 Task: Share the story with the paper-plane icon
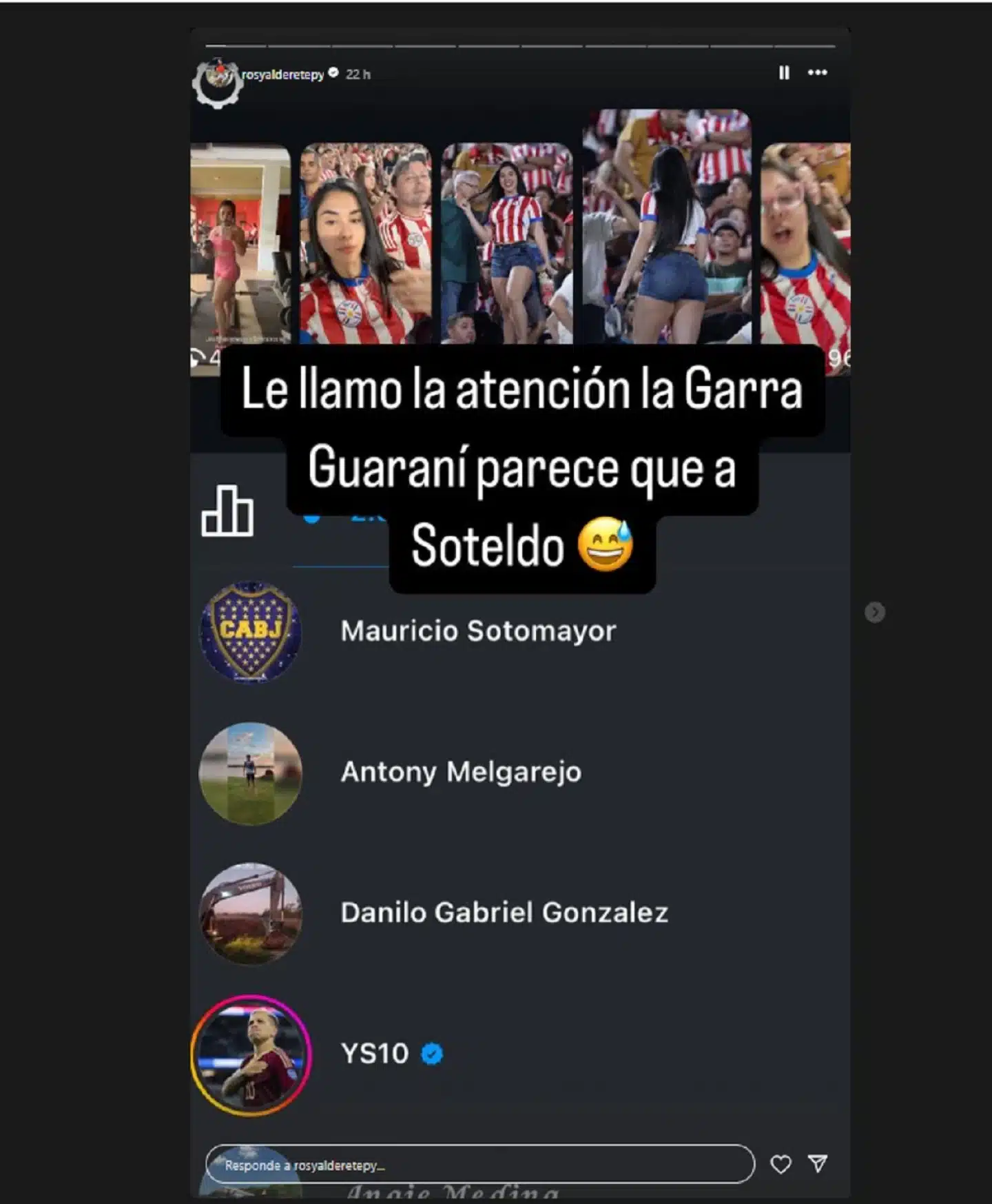[818, 1164]
